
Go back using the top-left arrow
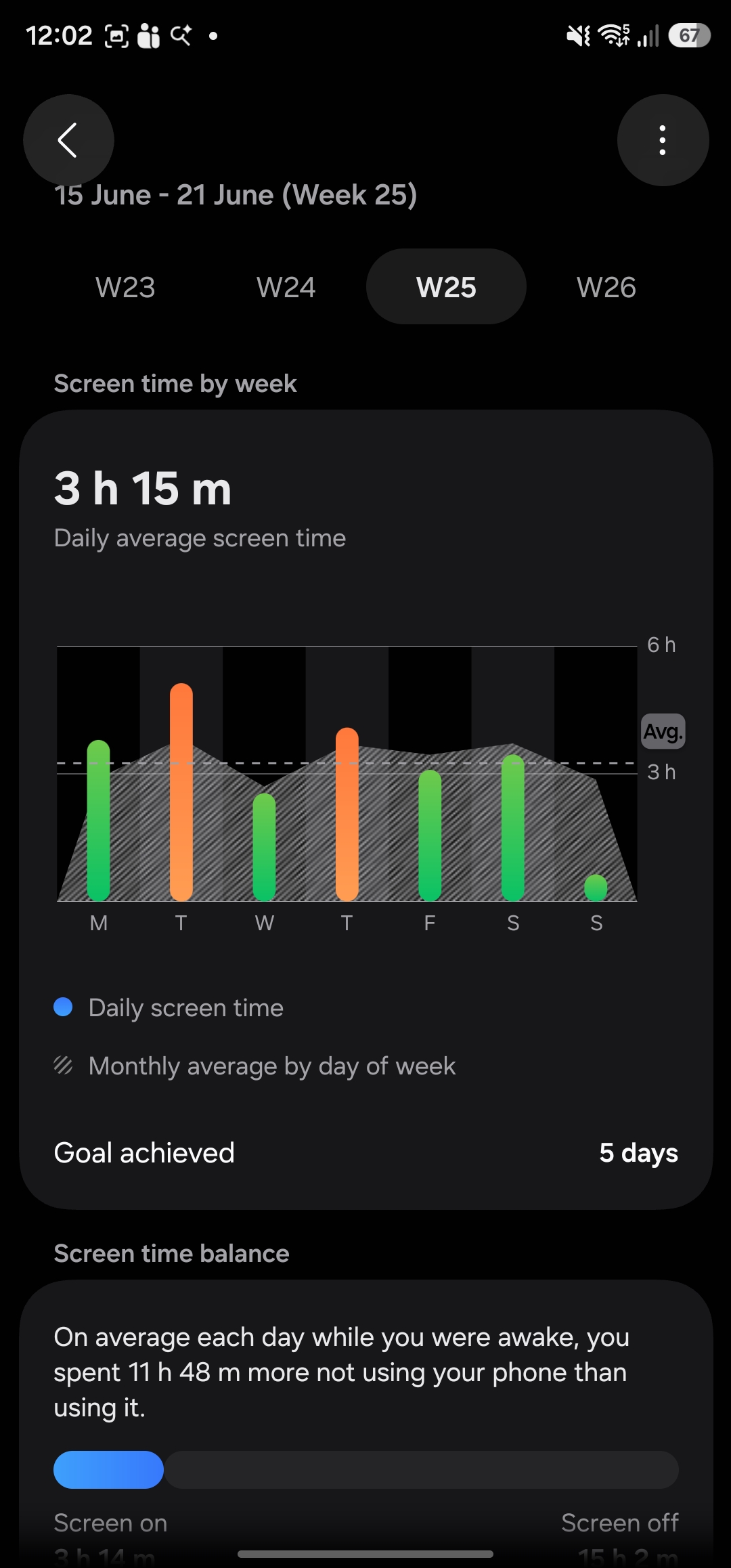(68, 140)
